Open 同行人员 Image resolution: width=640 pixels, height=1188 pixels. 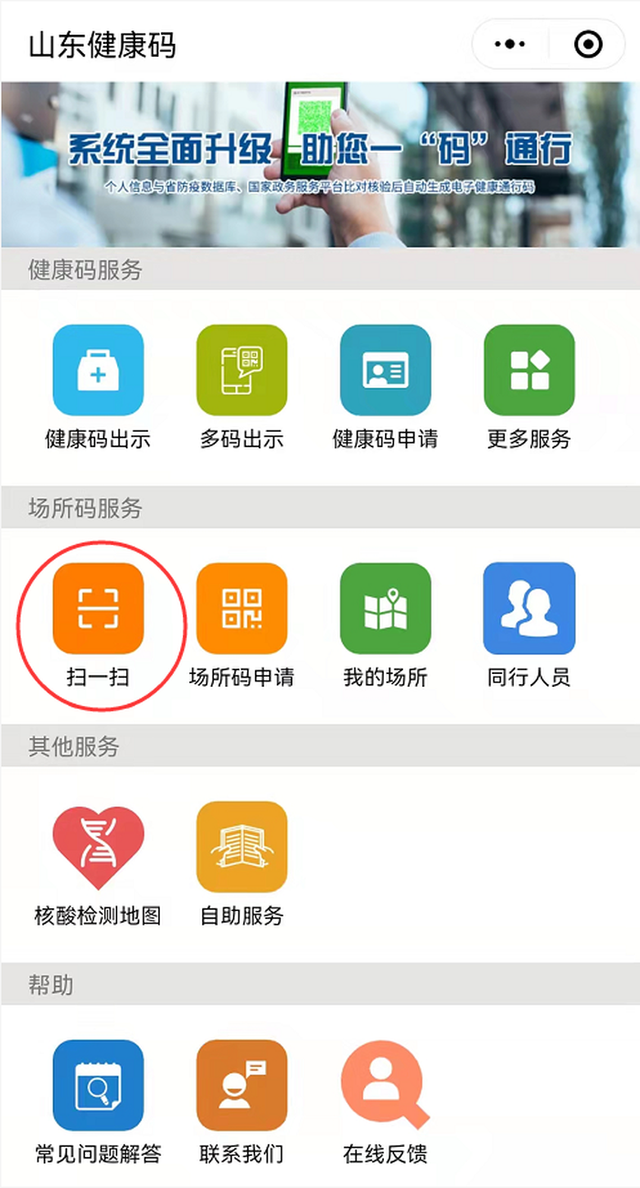coord(529,609)
